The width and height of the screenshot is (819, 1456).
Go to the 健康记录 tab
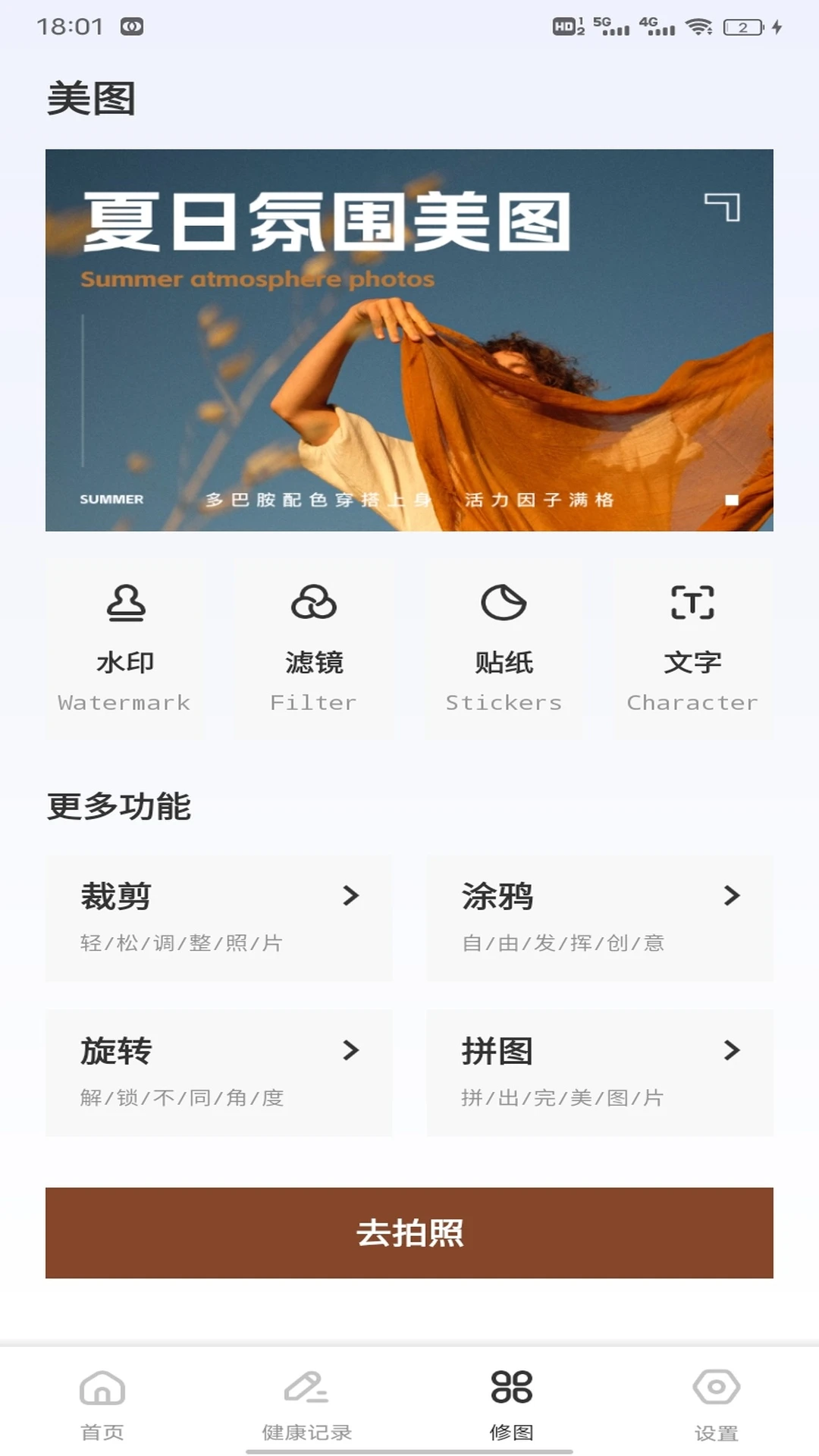[x=306, y=1404]
